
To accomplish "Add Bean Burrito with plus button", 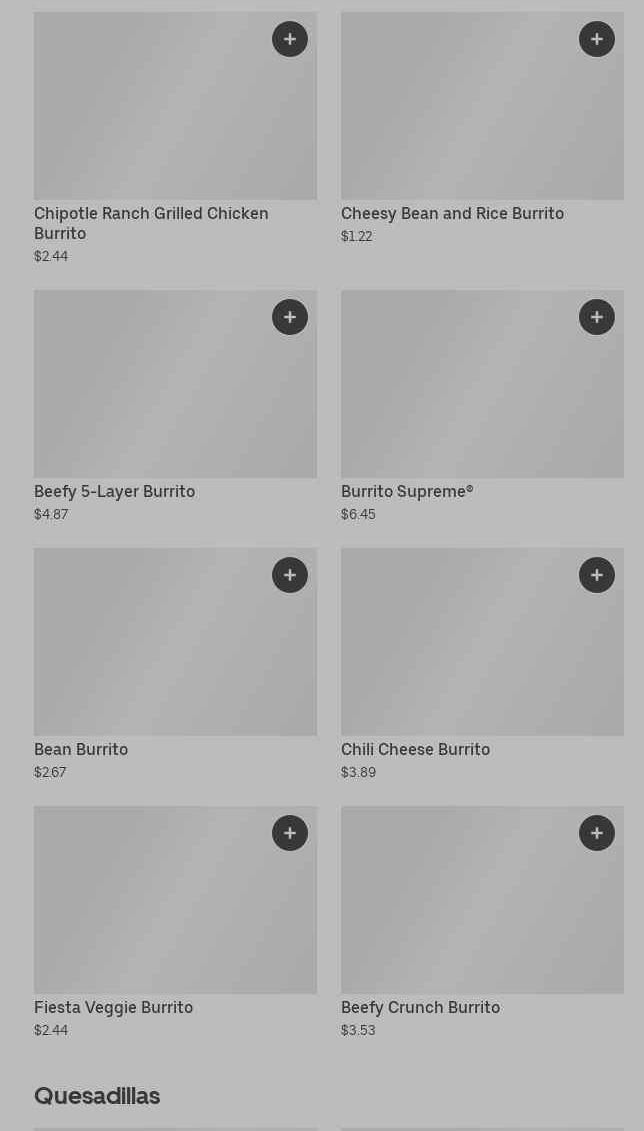I will click(x=290, y=575).
